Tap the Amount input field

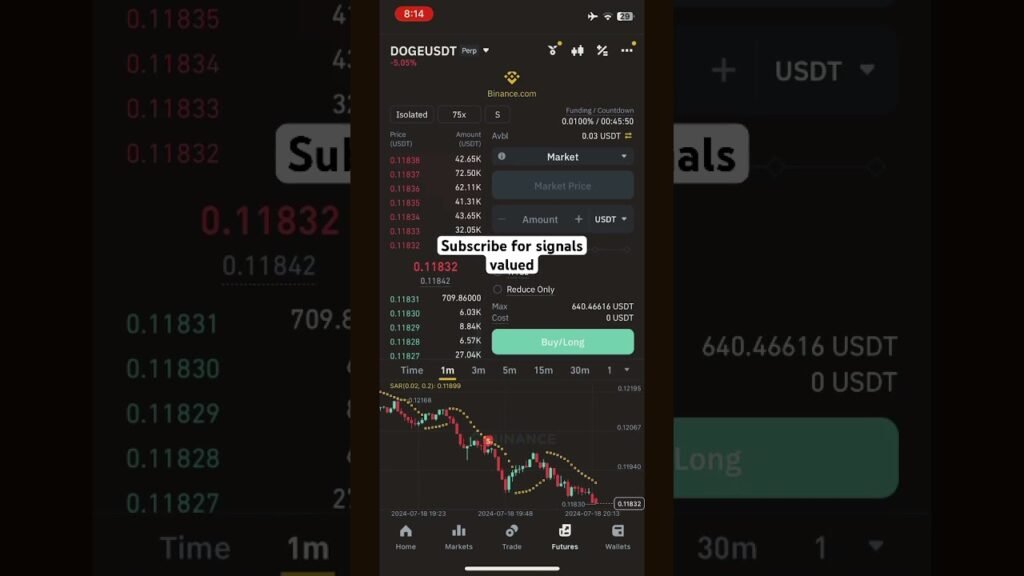click(540, 219)
